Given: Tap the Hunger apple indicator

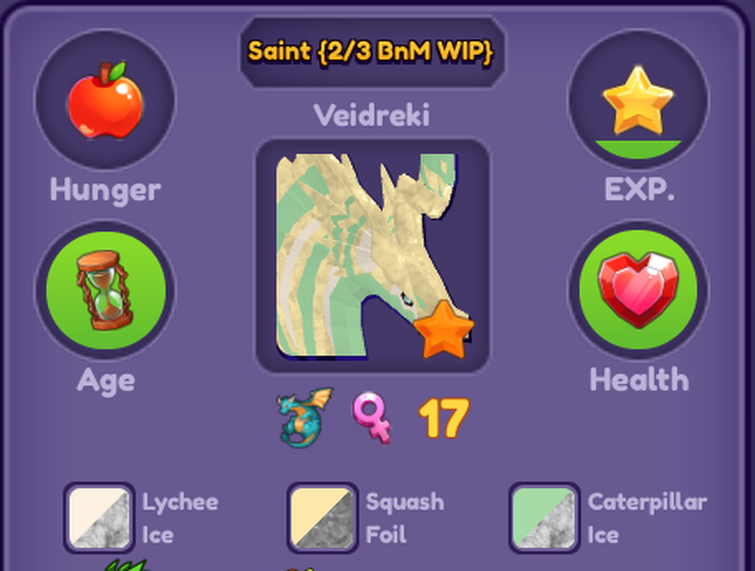Looking at the screenshot, I should [105, 100].
